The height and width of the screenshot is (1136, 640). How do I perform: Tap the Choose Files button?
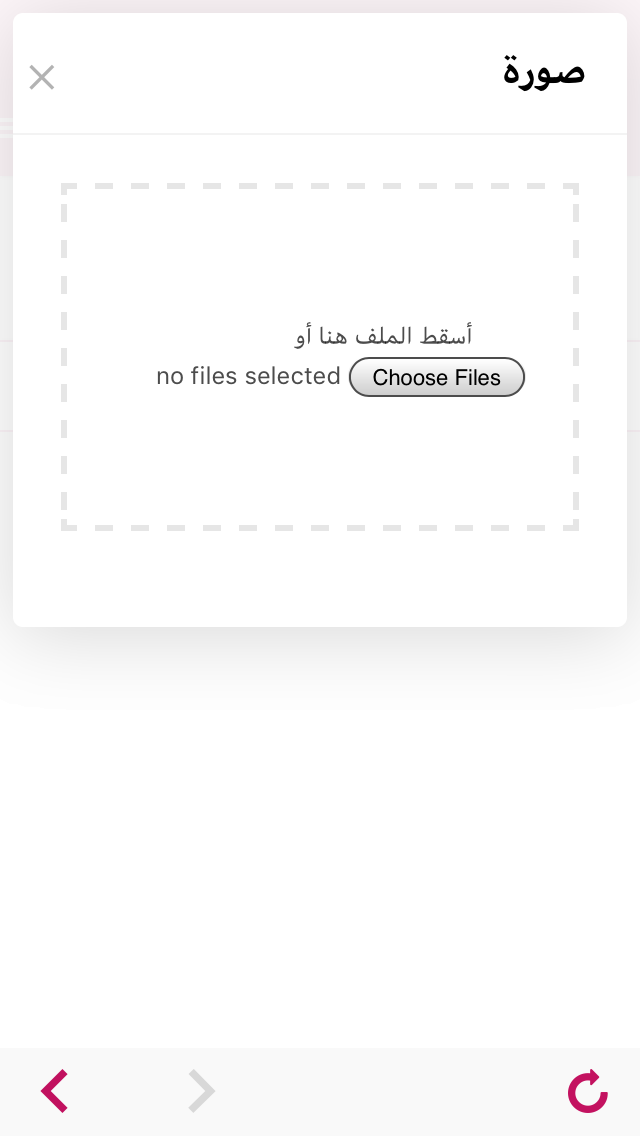pyautogui.click(x=436, y=377)
